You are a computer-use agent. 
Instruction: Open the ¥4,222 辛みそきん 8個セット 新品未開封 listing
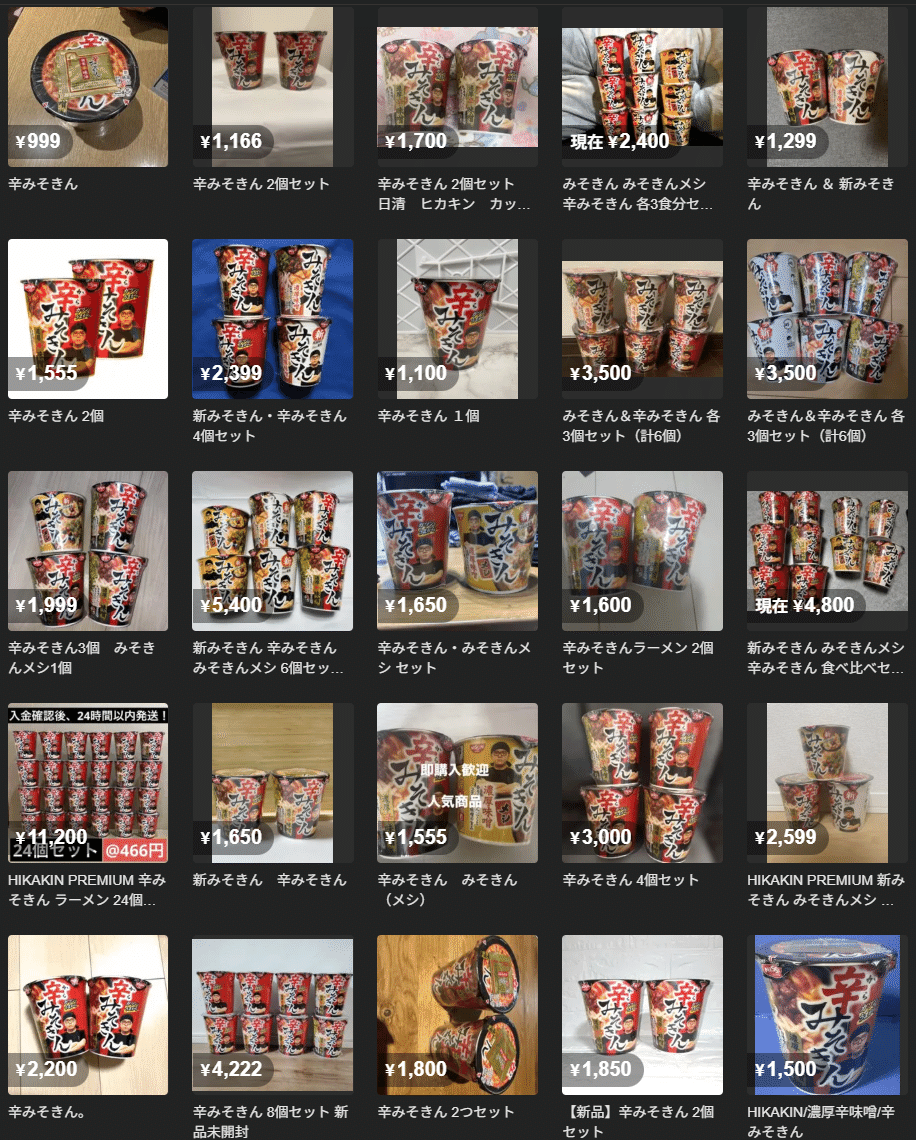(272, 1014)
